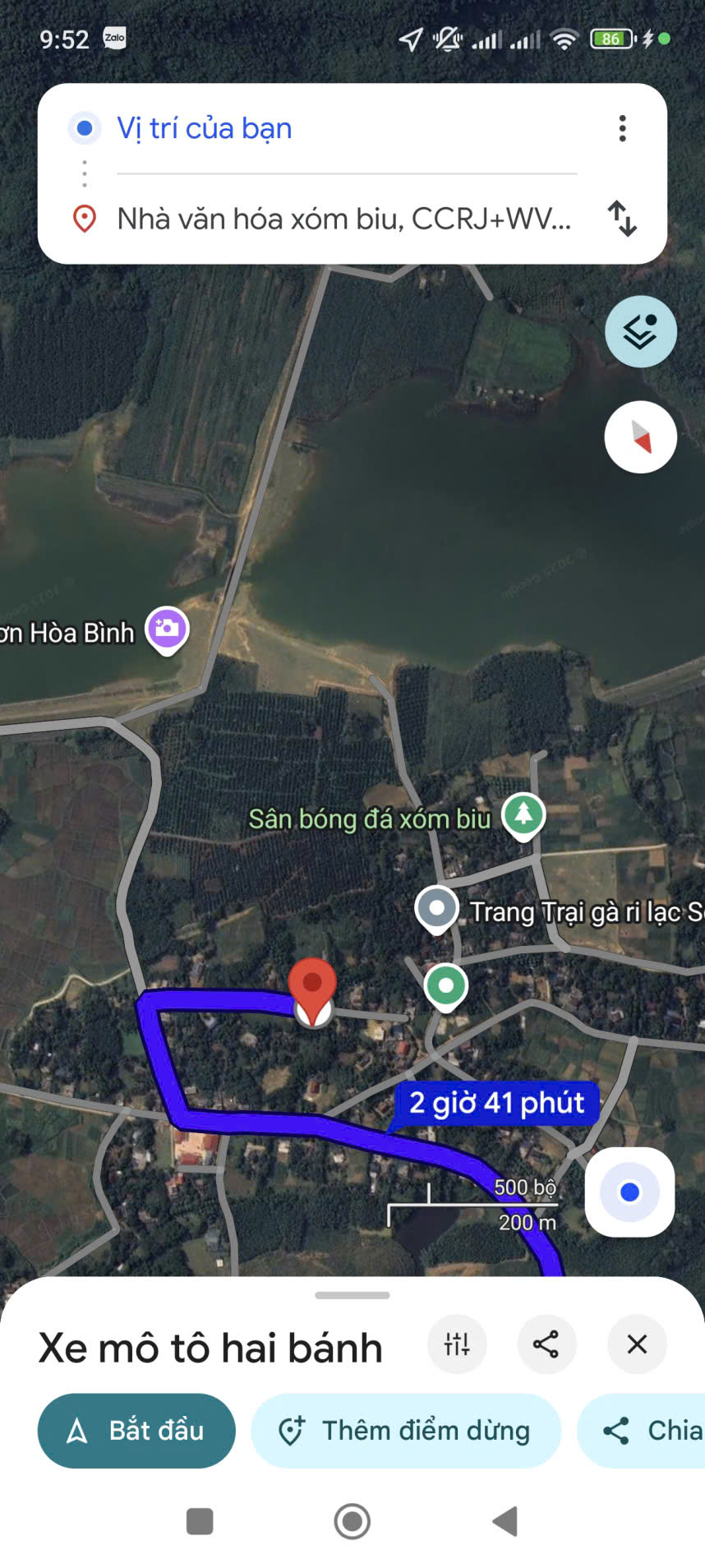Share this route via share icon

(x=546, y=1345)
